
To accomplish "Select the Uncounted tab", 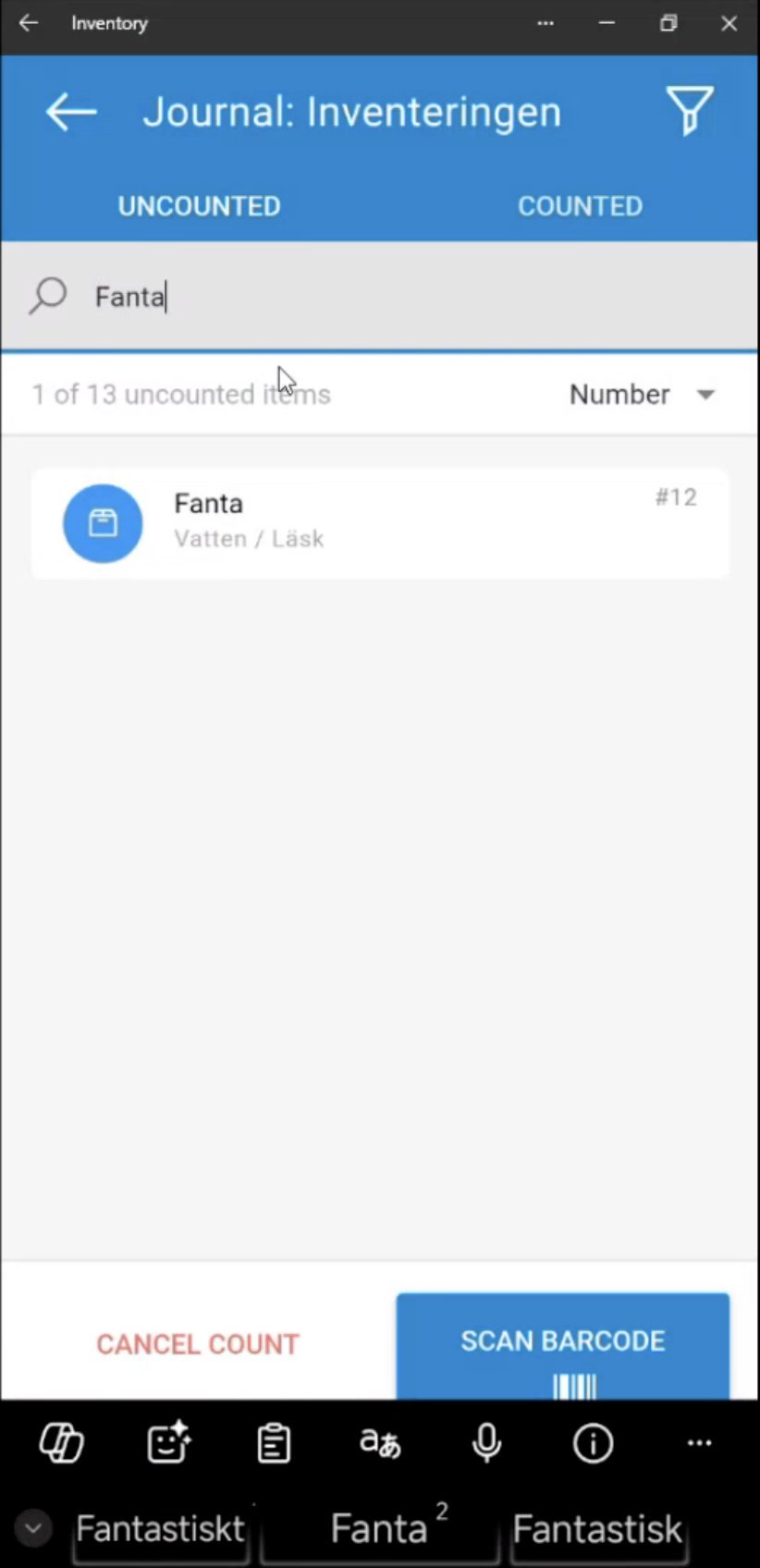I will coord(199,205).
